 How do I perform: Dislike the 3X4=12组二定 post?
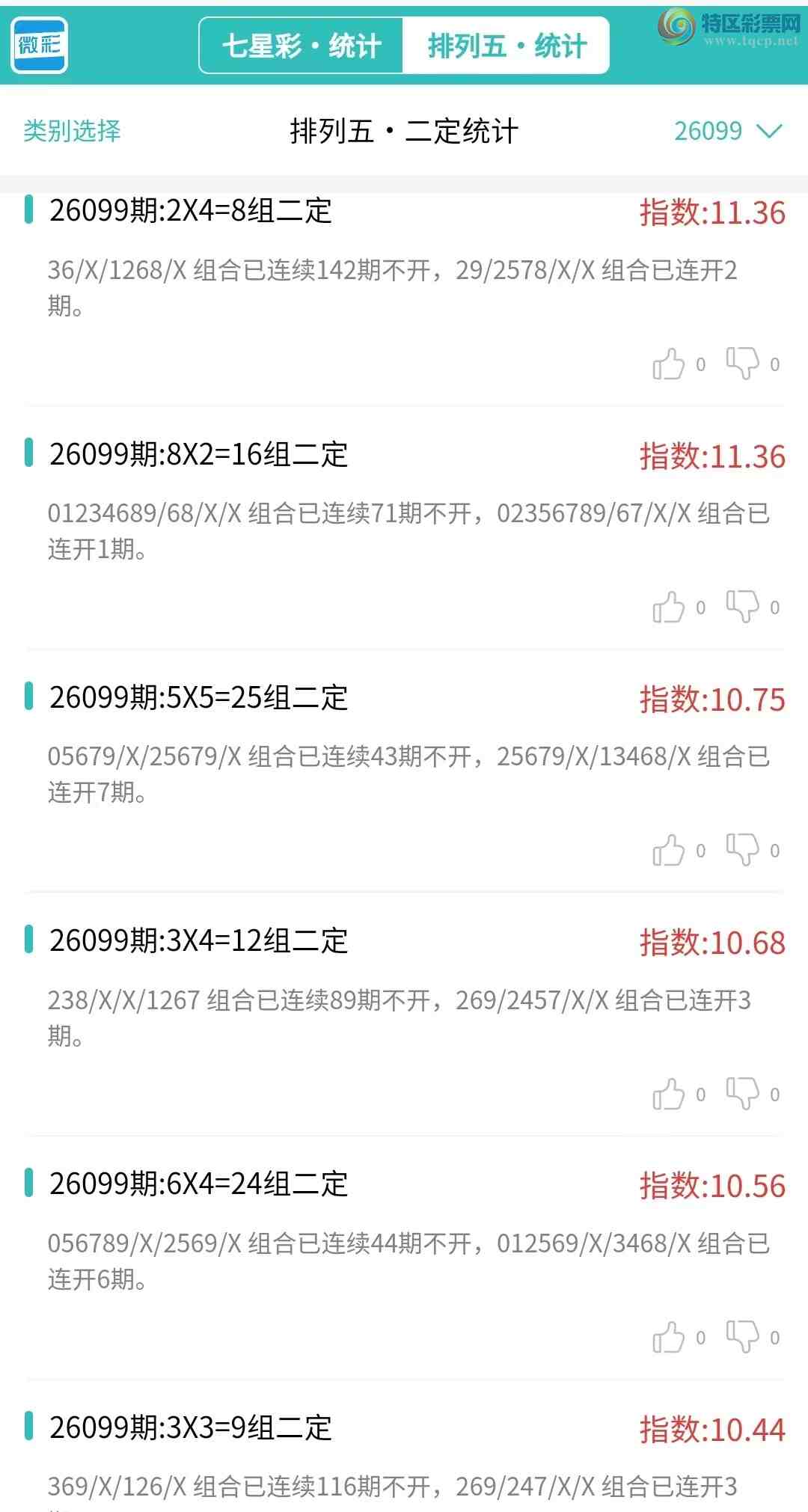[x=742, y=1092]
